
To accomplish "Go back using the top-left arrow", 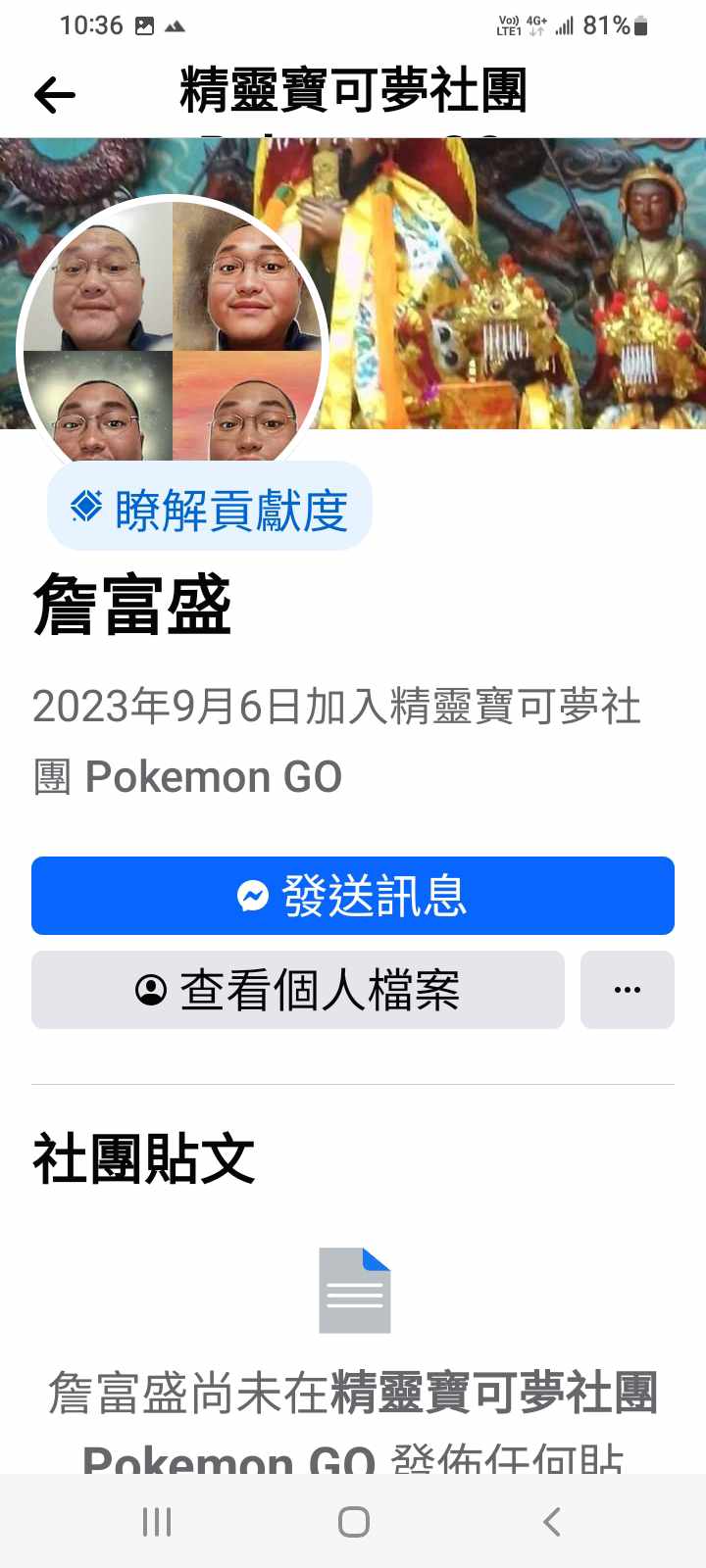I will click(55, 95).
